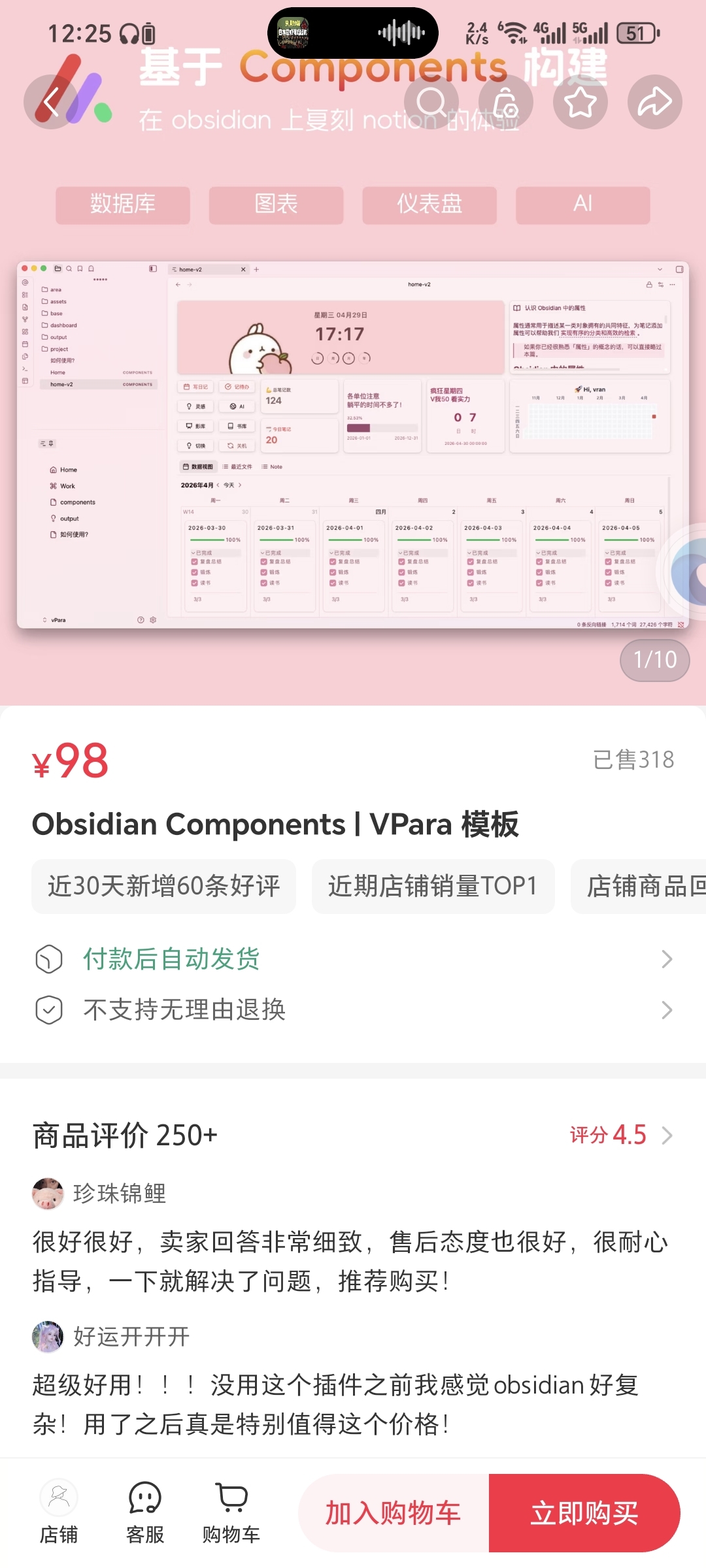Open the search icon in top bar
706x1568 pixels.
tap(431, 102)
